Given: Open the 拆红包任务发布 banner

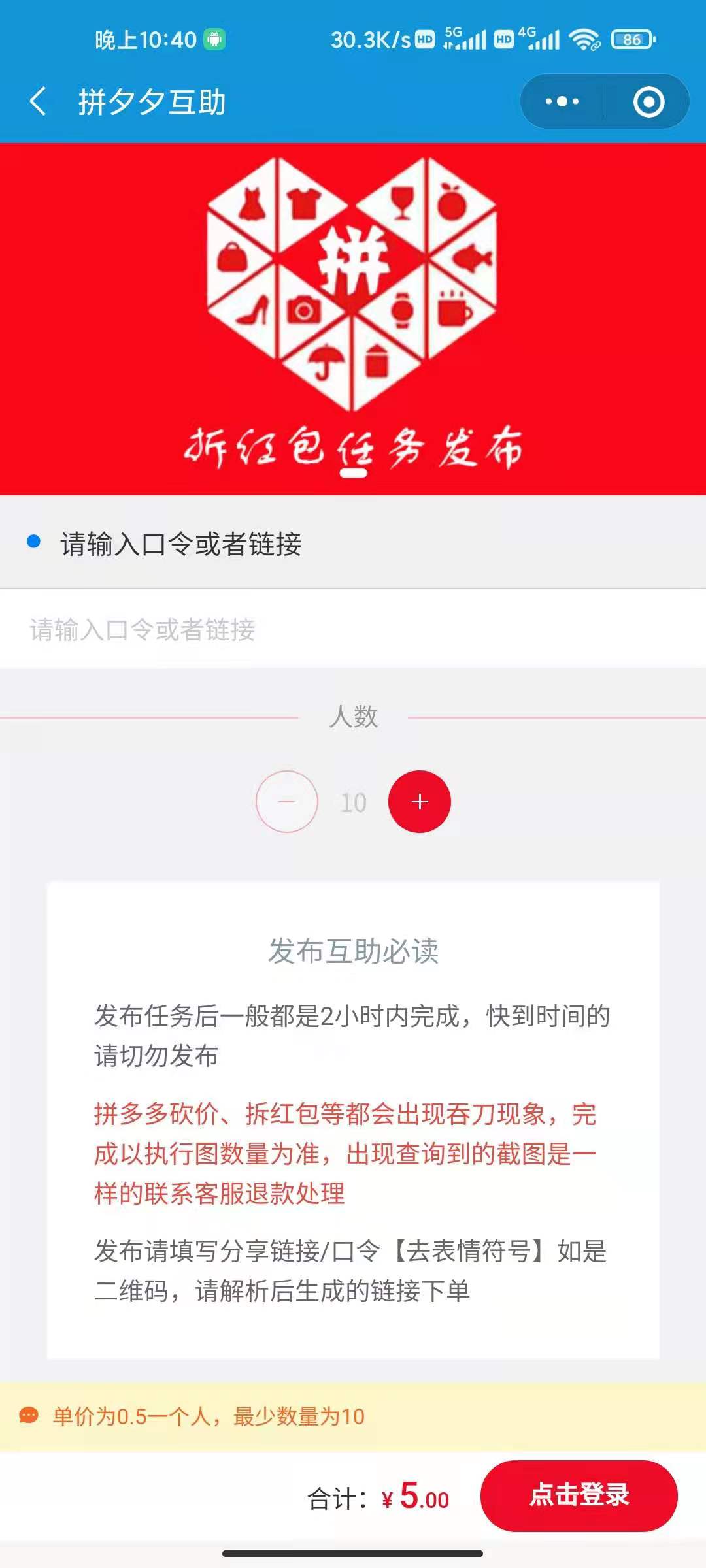Looking at the screenshot, I should coord(353,319).
